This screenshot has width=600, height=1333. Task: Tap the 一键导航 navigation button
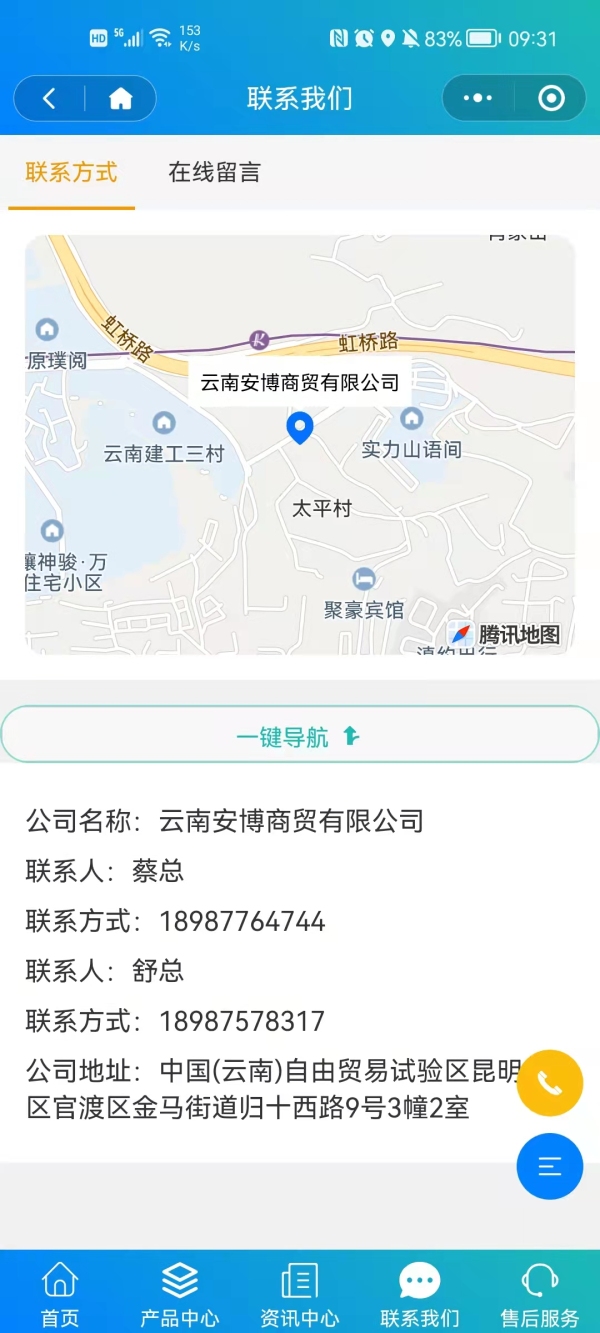299,737
